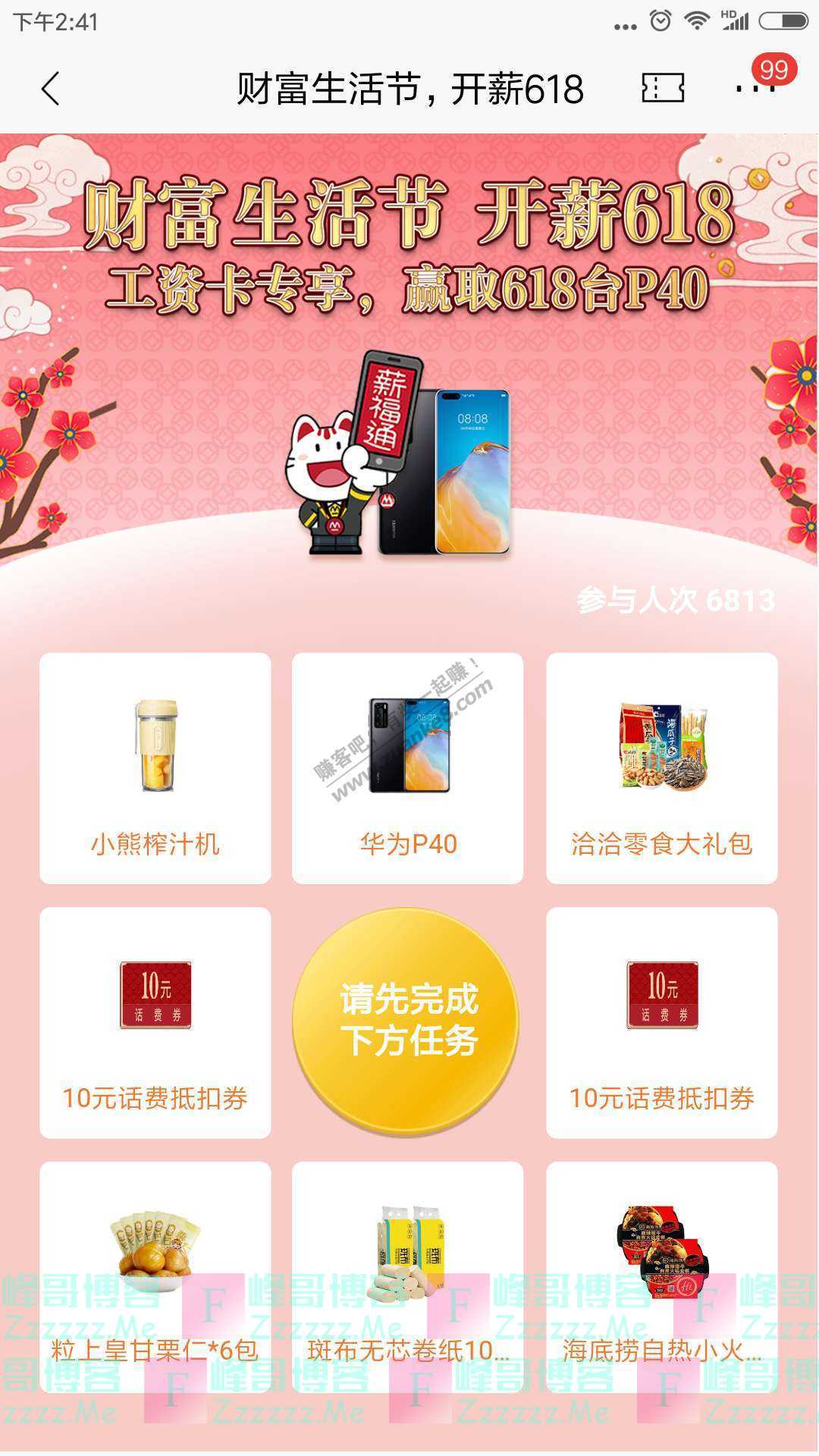View the 洽洽零食大礼包 prize card
The height and width of the screenshot is (1456, 819).
point(661,767)
